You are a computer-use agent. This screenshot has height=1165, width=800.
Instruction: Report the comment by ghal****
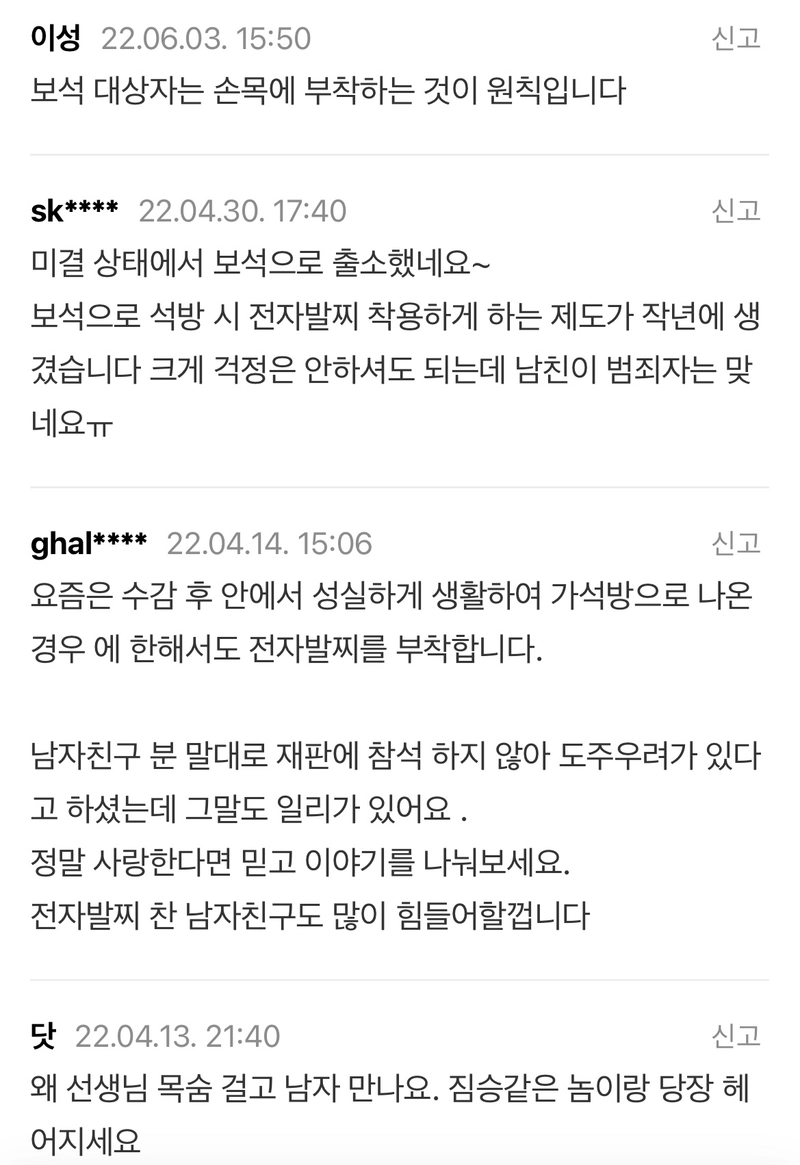pos(736,543)
